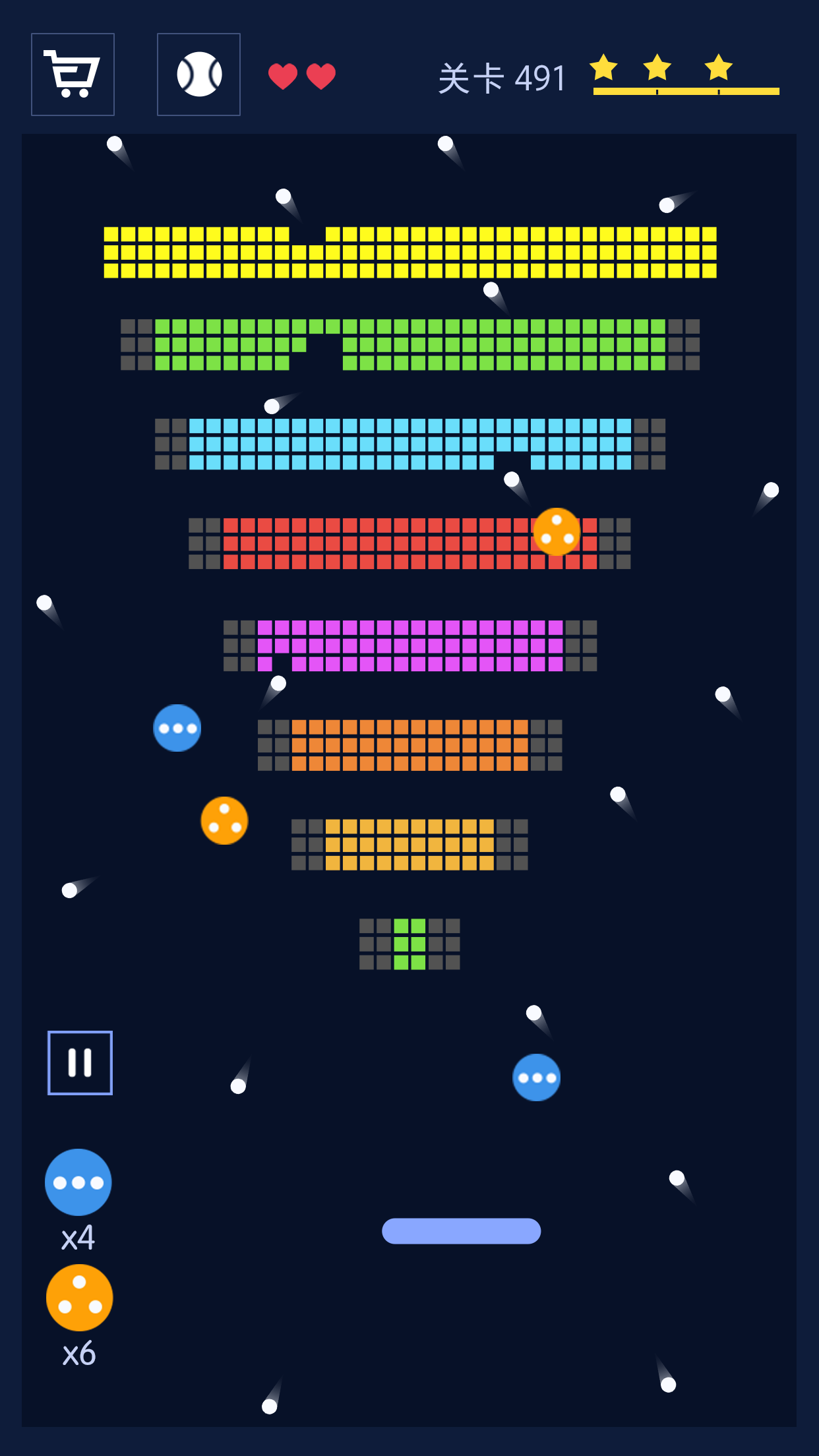Tap the blue power-up above the paddle area
The image size is (819, 1456).
pyautogui.click(x=536, y=1078)
